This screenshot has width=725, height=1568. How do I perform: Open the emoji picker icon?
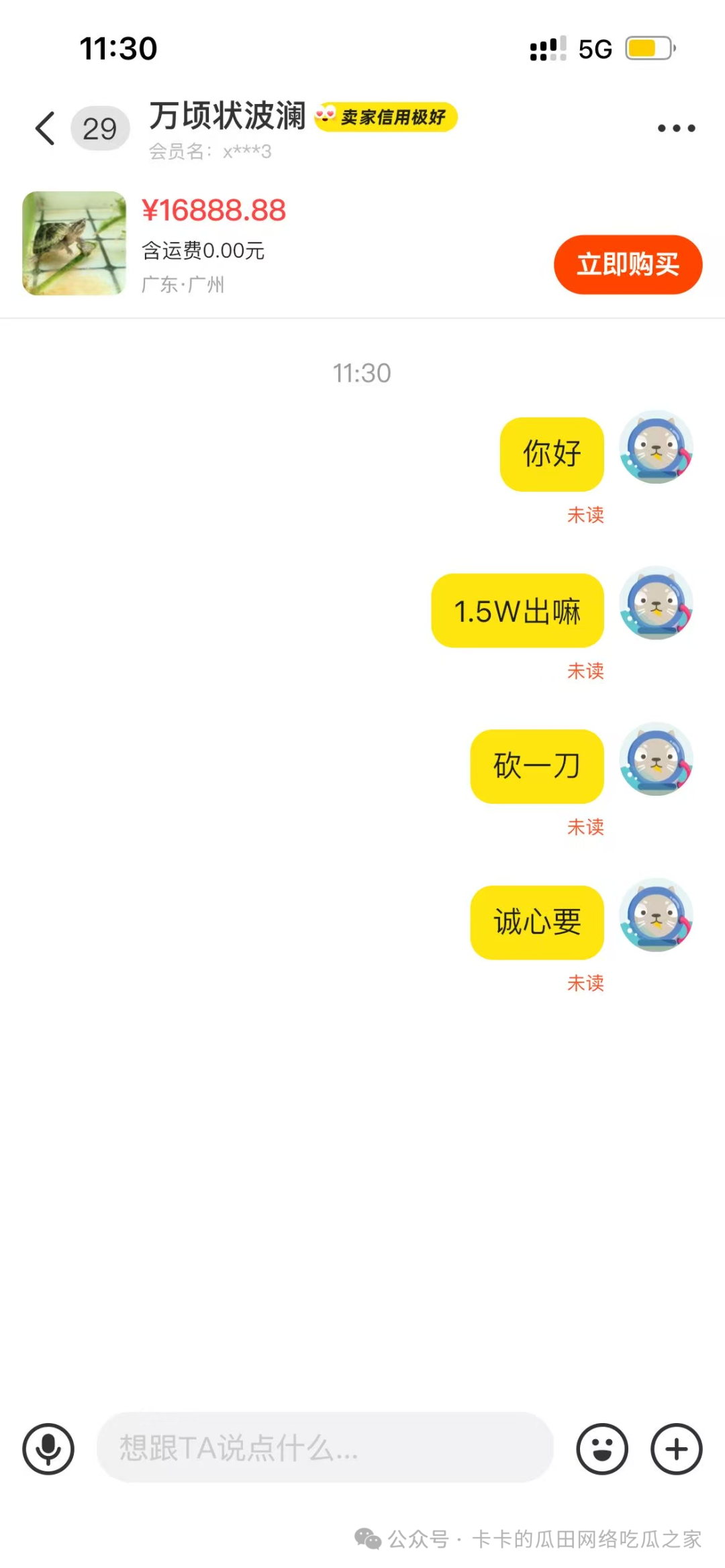click(601, 1449)
